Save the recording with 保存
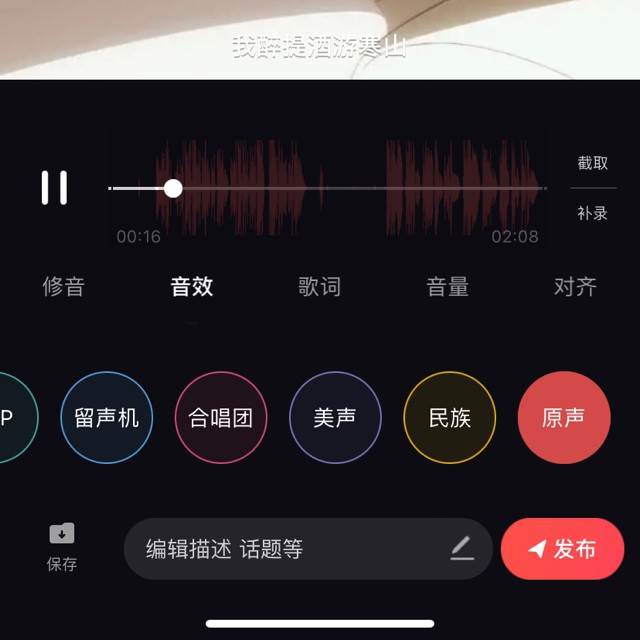 62,546
